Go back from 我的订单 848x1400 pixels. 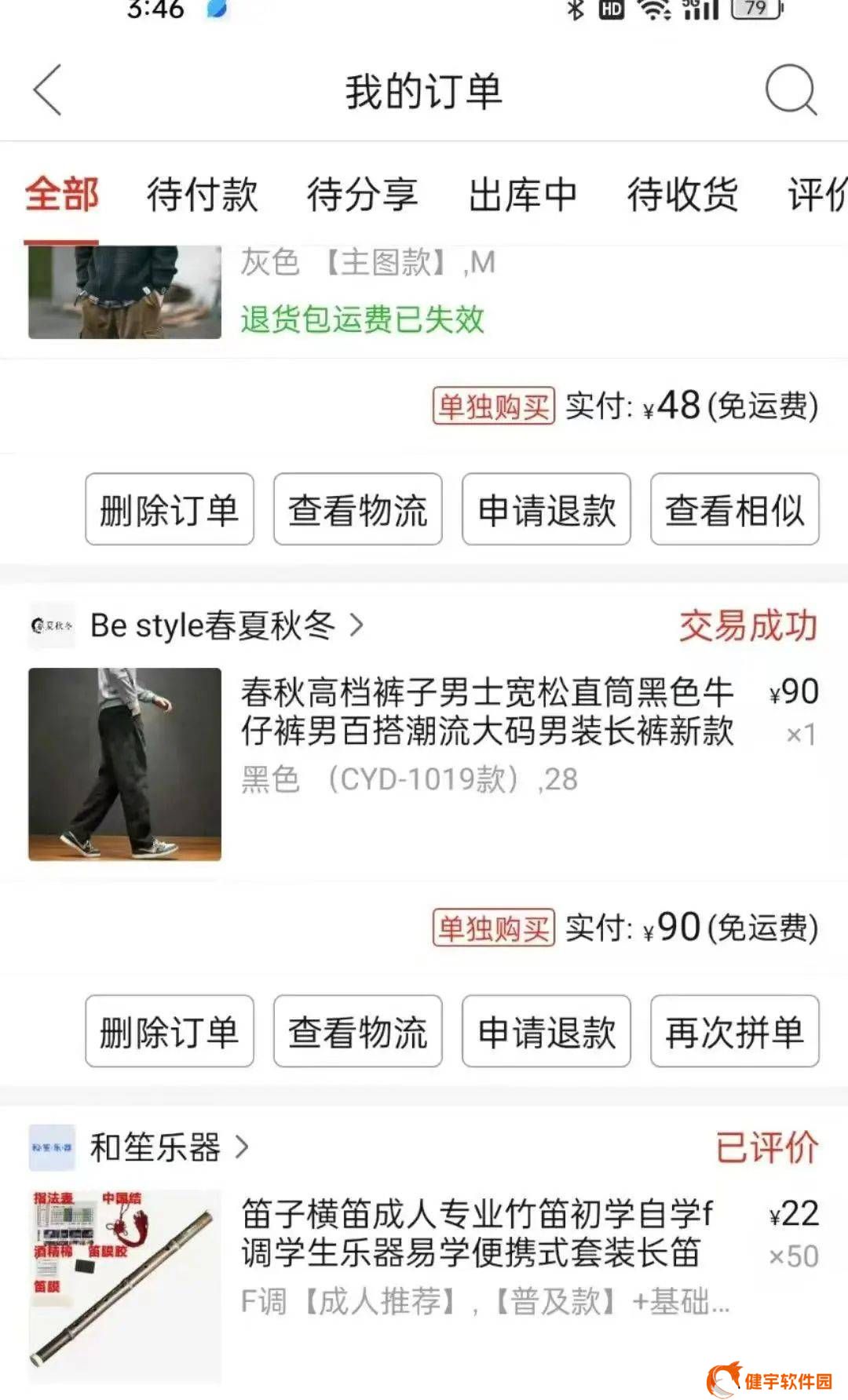[48, 90]
